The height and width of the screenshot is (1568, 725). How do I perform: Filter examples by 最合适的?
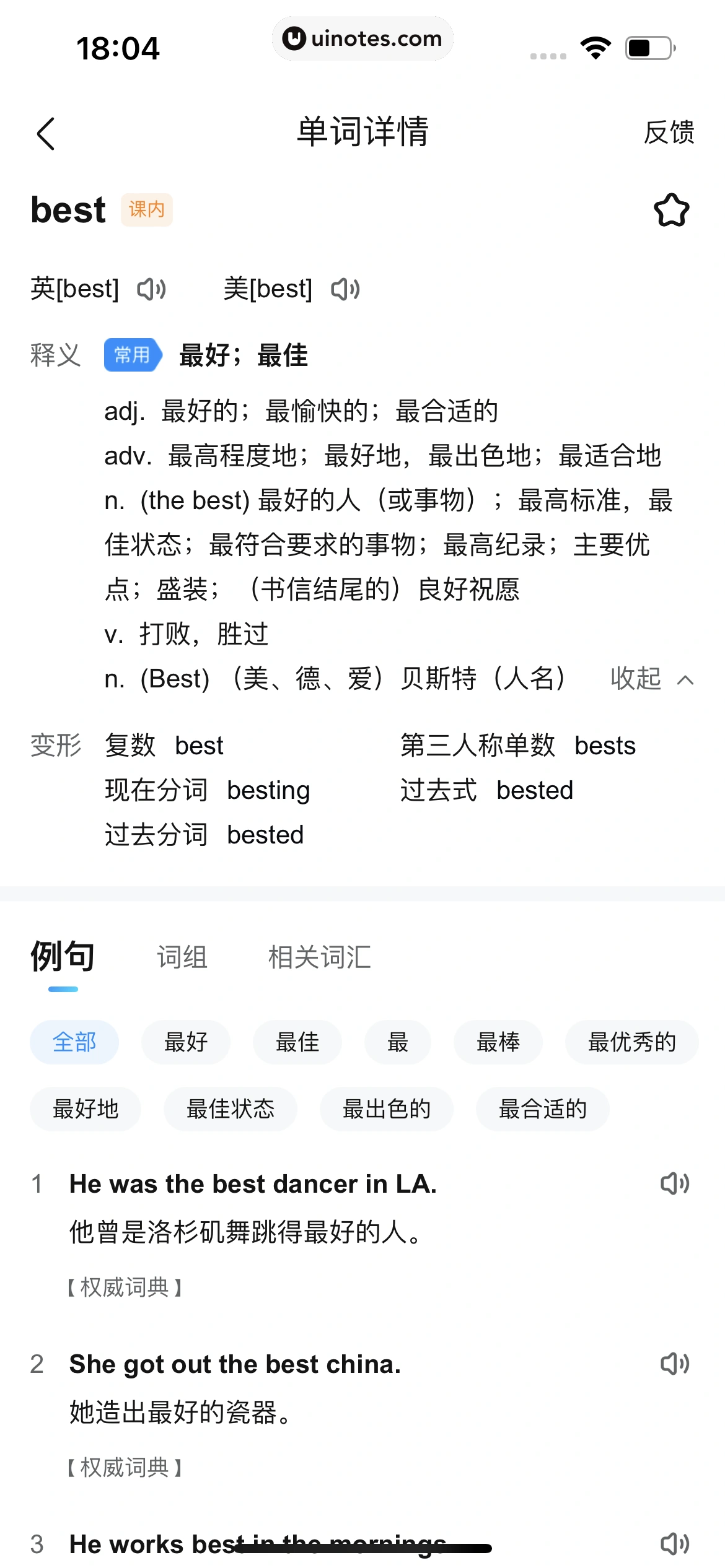543,1109
